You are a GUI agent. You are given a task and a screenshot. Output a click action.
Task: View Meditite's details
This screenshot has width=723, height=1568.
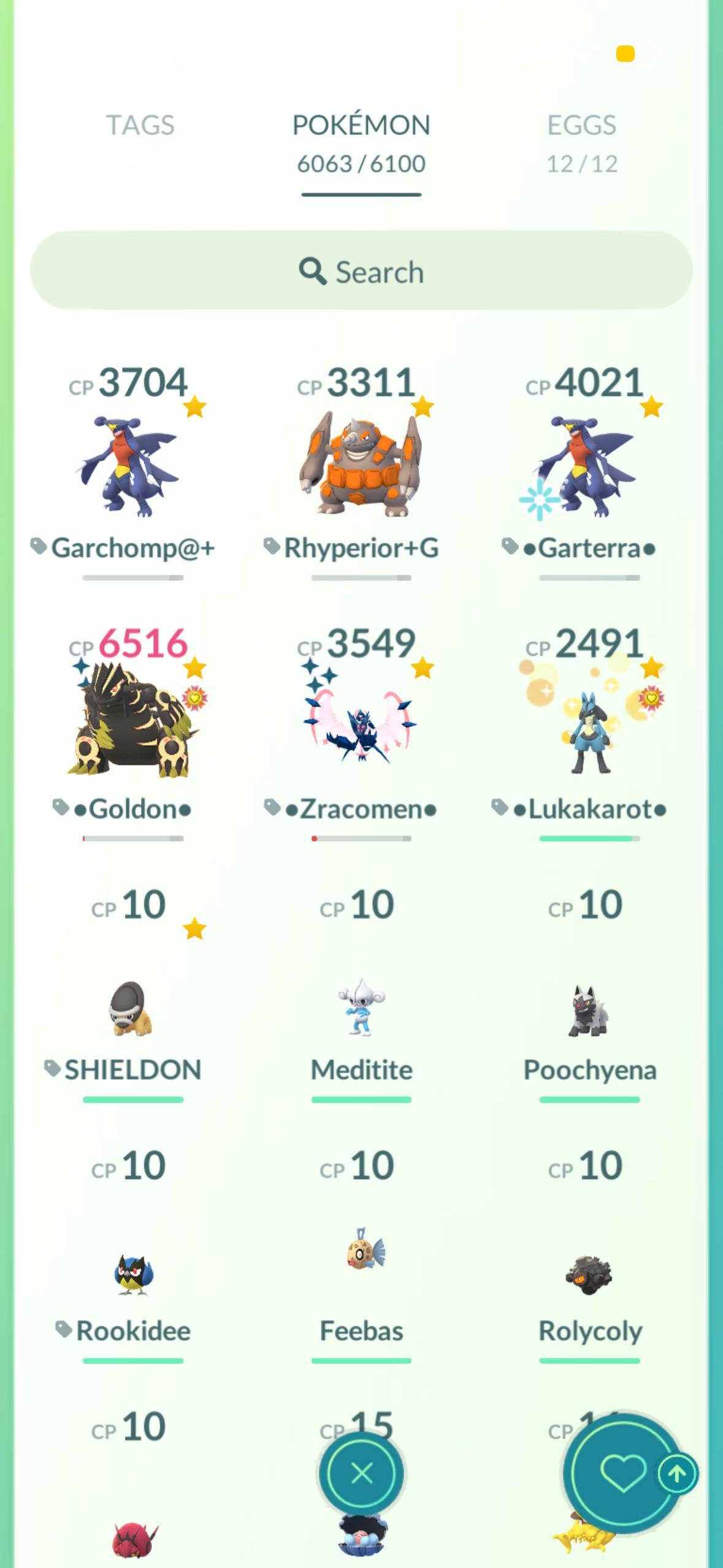(361, 1009)
